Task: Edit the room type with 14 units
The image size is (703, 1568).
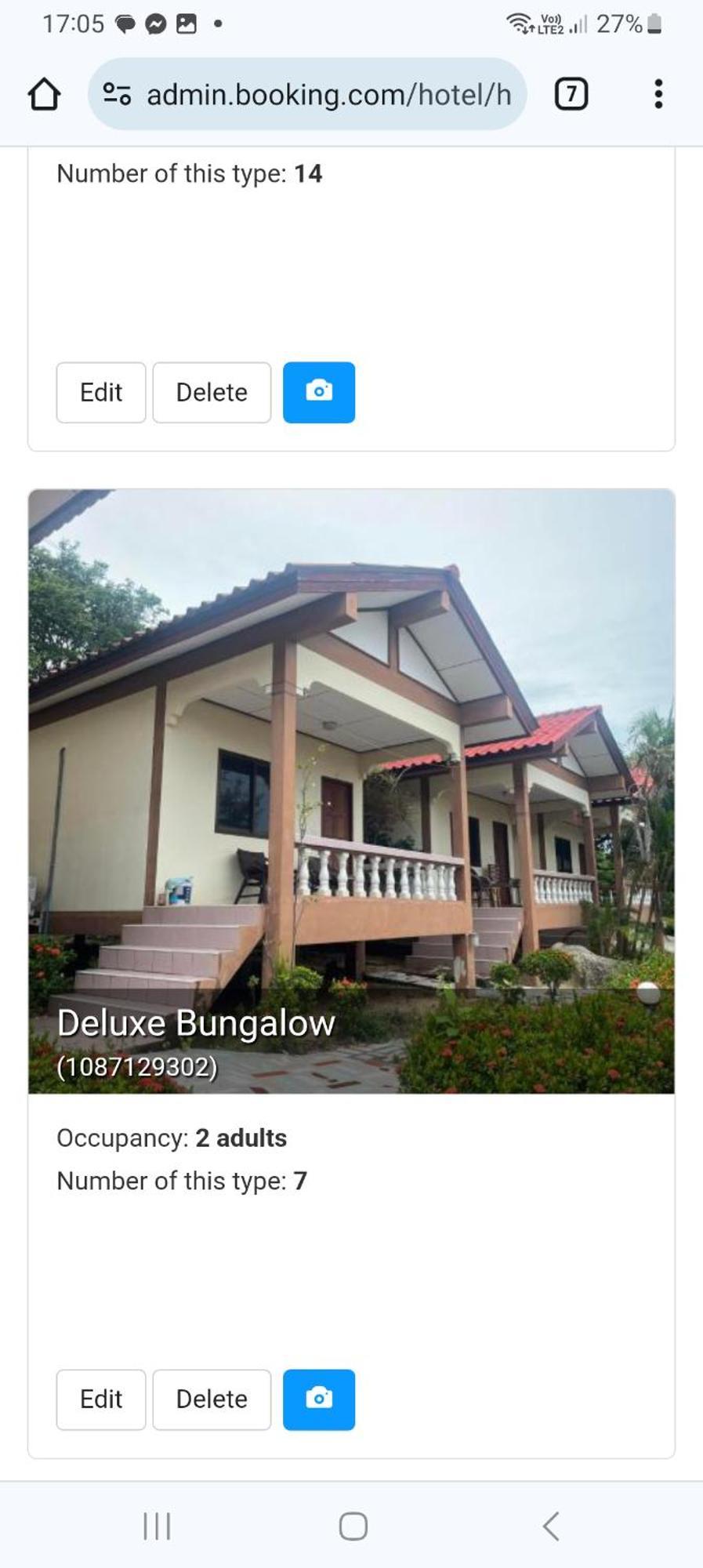Action: pyautogui.click(x=101, y=392)
